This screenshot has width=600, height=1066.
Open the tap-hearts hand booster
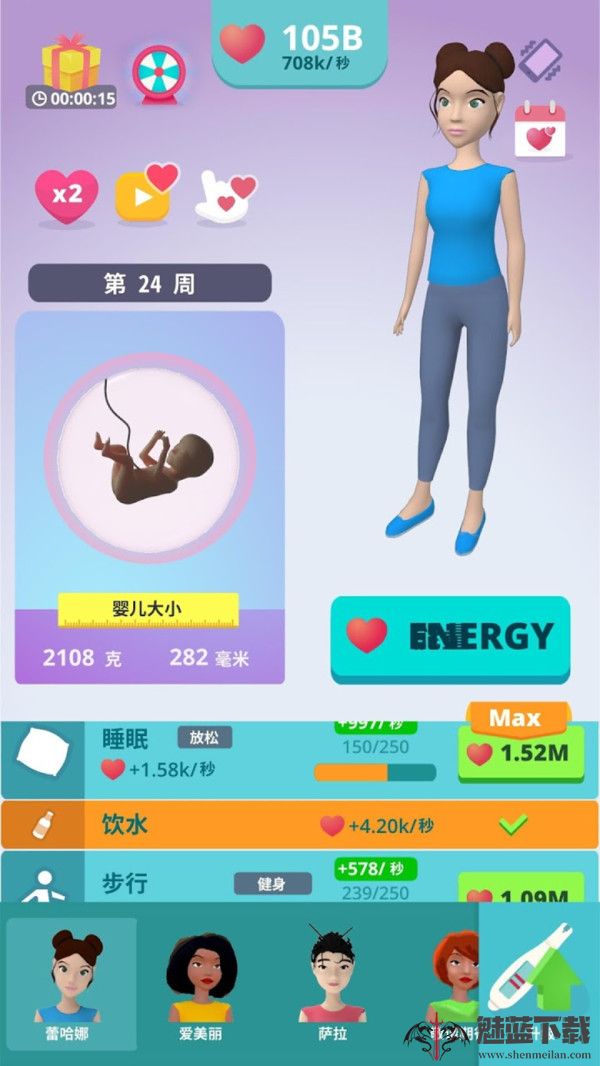[226, 194]
